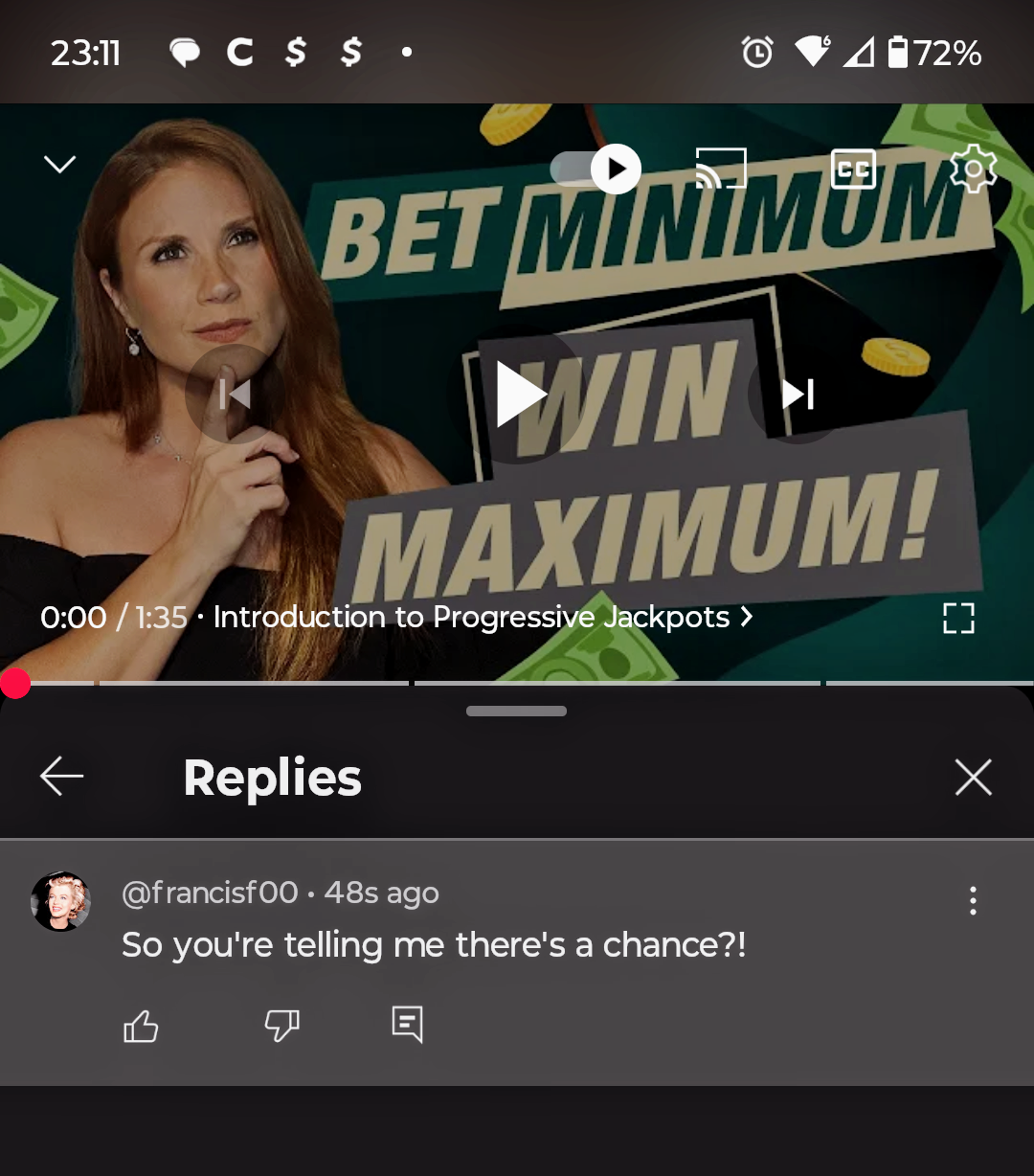1034x1176 pixels.
Task: Turn on closed captions
Action: [853, 170]
